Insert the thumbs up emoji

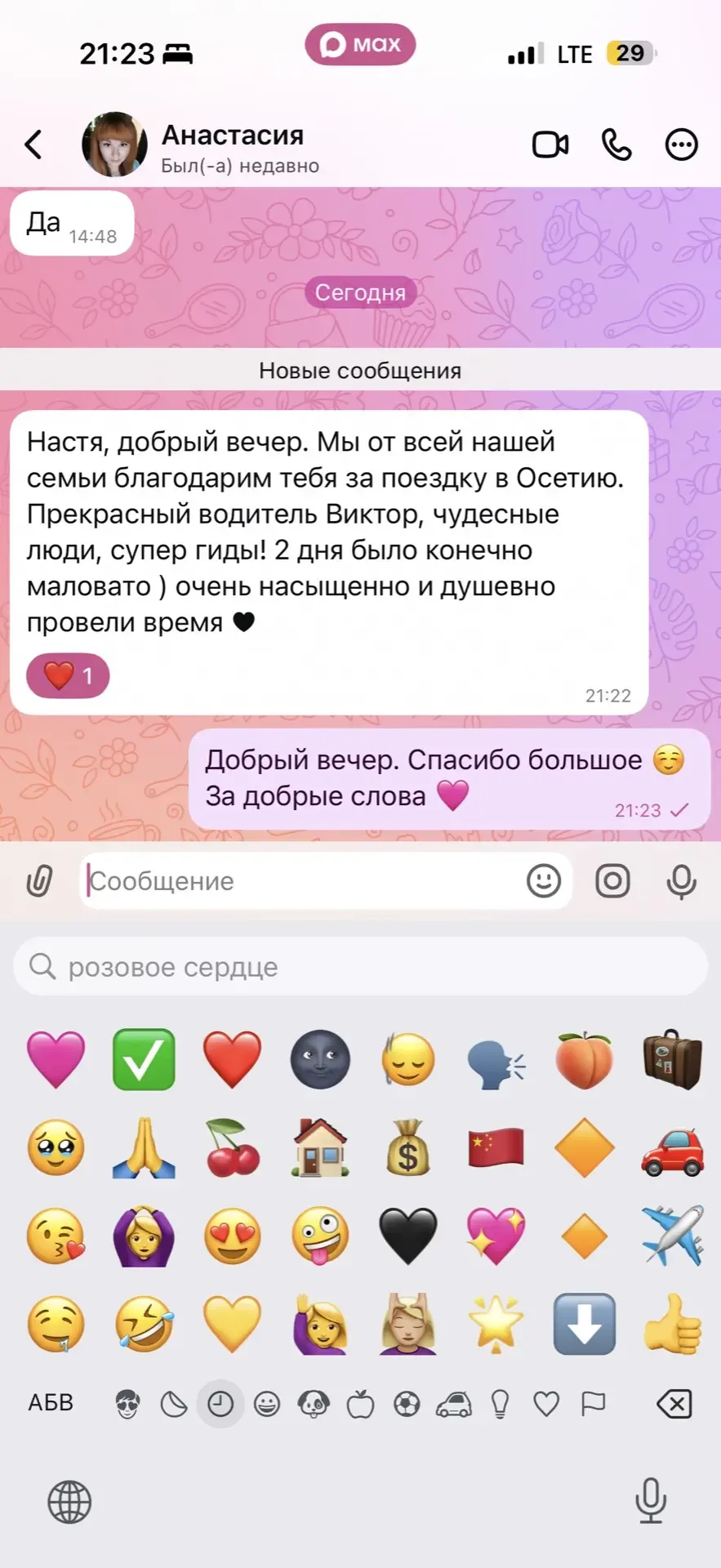coord(672,1325)
